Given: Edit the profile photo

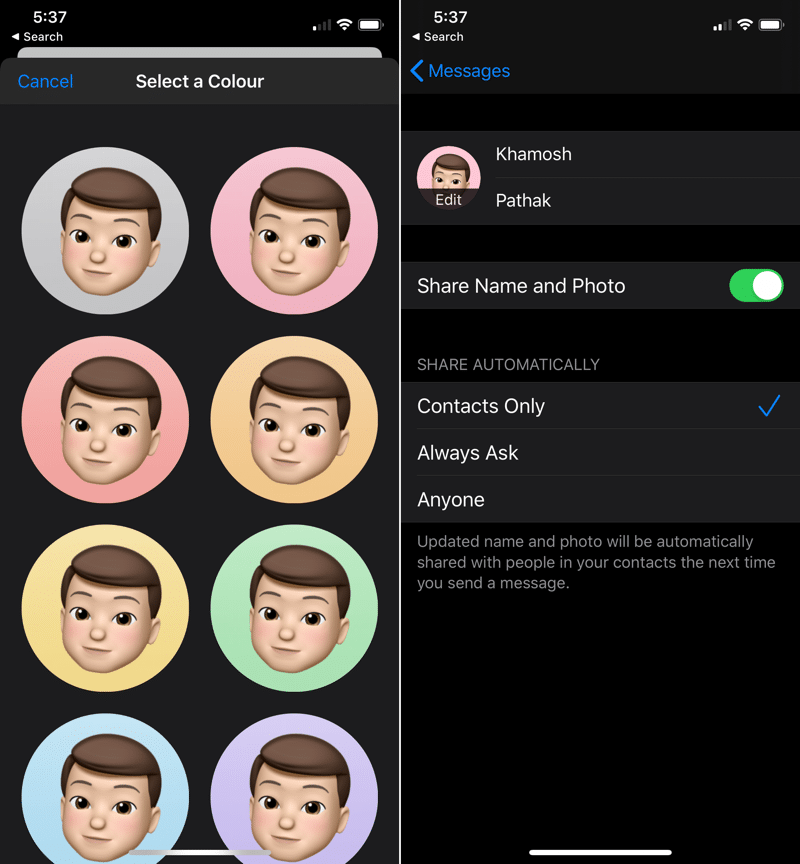Looking at the screenshot, I should (x=448, y=179).
